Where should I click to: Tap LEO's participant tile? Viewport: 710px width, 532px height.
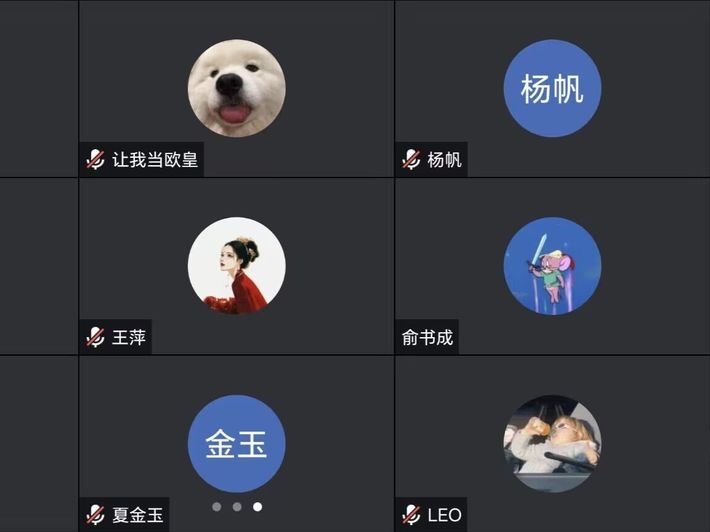(552, 443)
